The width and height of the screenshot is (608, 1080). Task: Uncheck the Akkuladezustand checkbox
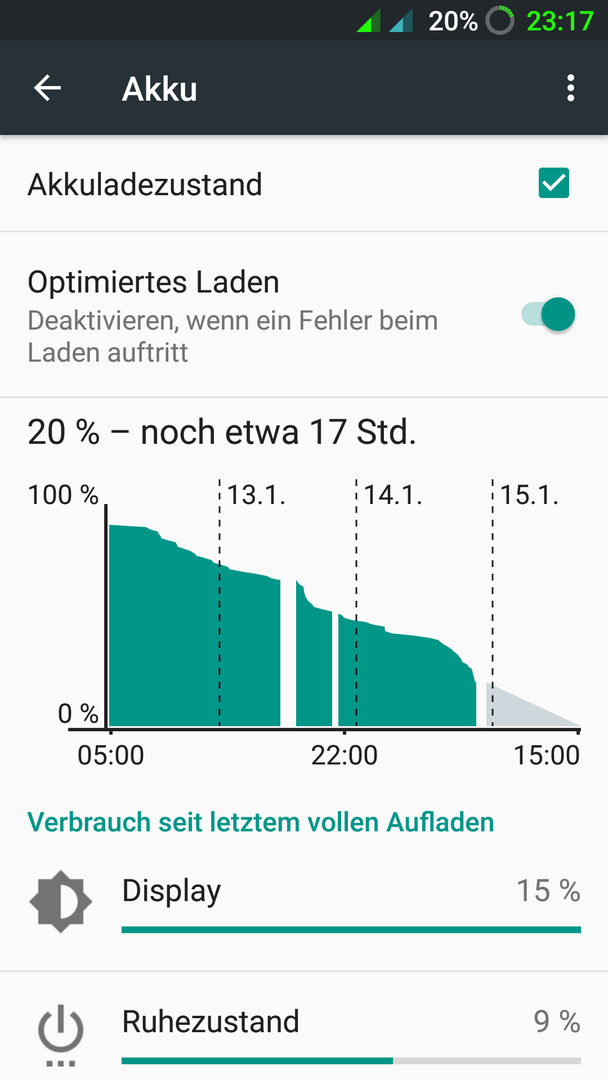point(554,183)
